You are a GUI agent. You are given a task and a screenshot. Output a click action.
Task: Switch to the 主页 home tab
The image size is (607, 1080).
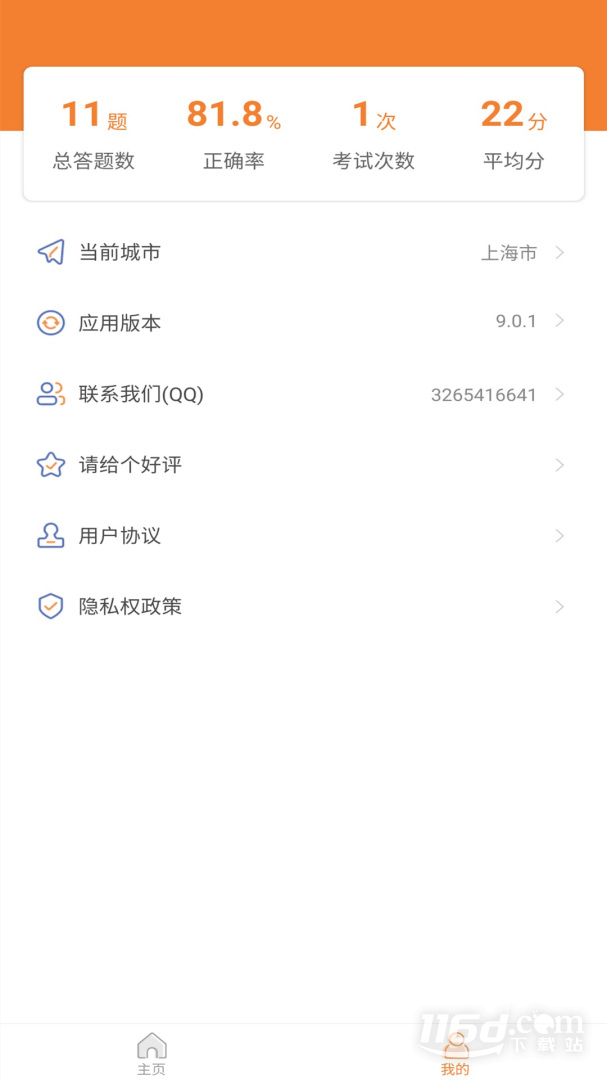(x=152, y=1054)
